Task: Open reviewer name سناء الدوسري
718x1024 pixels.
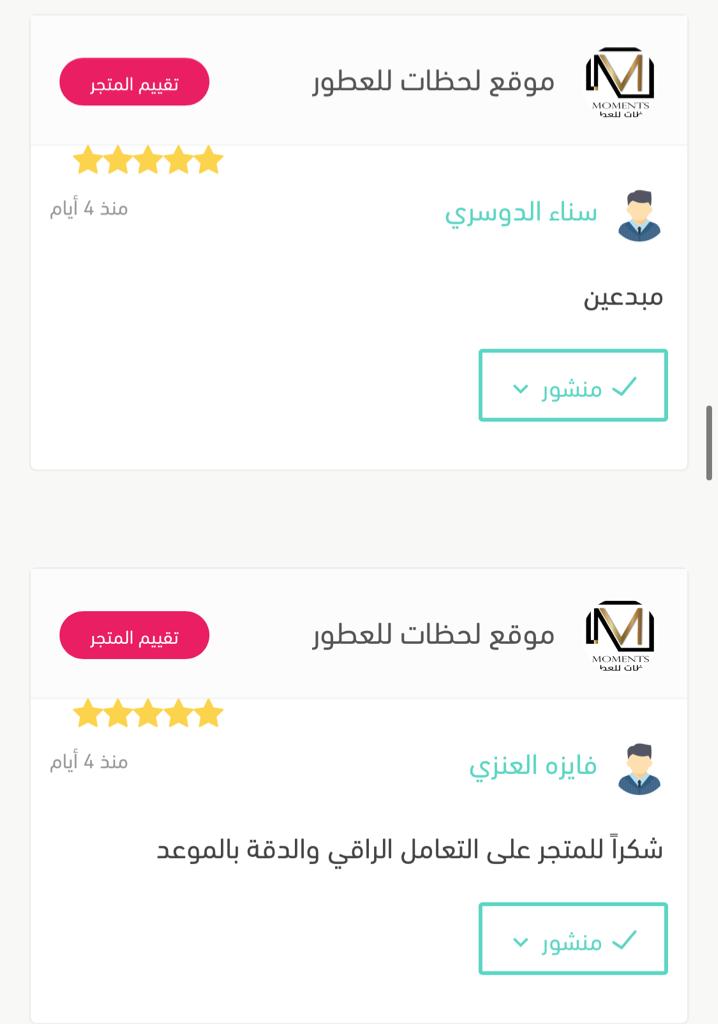Action: click(521, 212)
